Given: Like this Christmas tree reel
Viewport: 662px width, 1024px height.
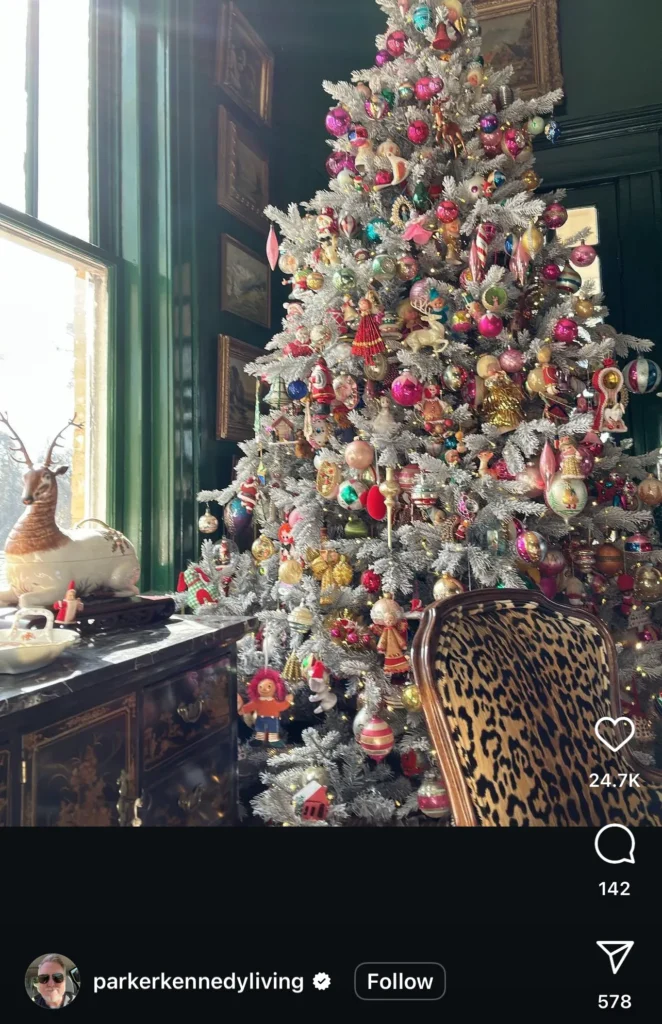Looking at the screenshot, I should pos(614,734).
